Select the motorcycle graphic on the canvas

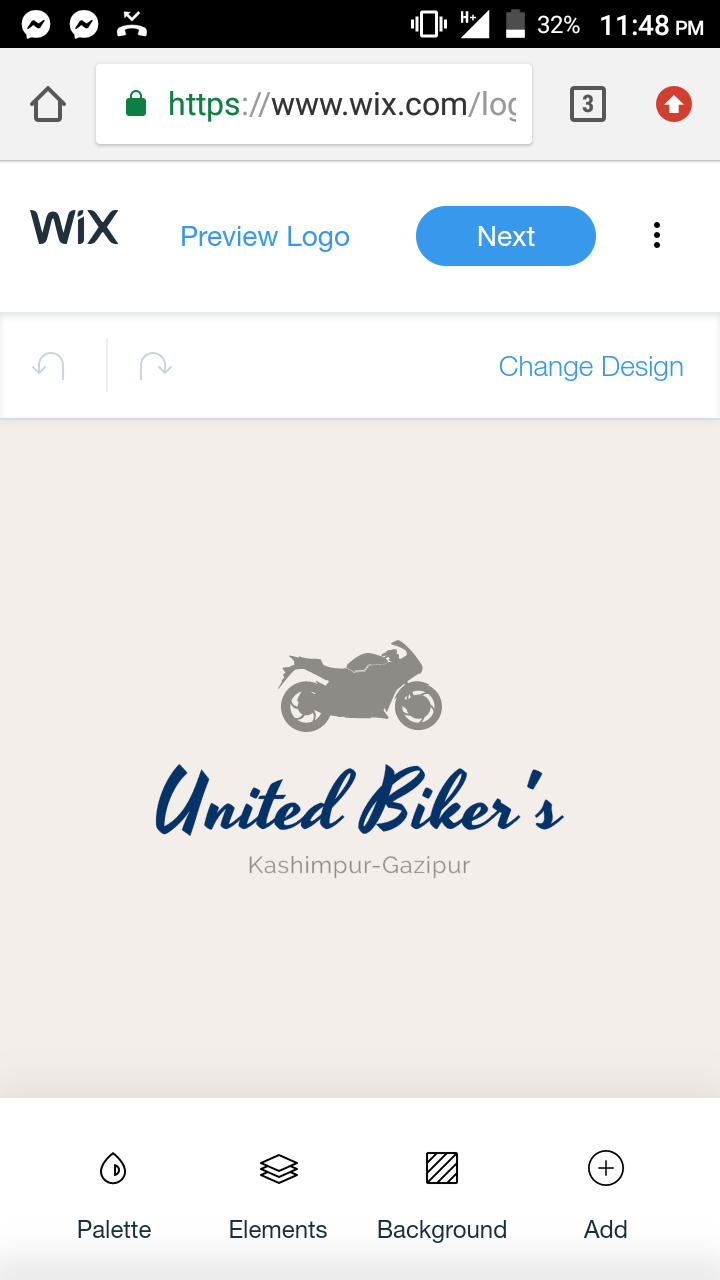pos(360,686)
